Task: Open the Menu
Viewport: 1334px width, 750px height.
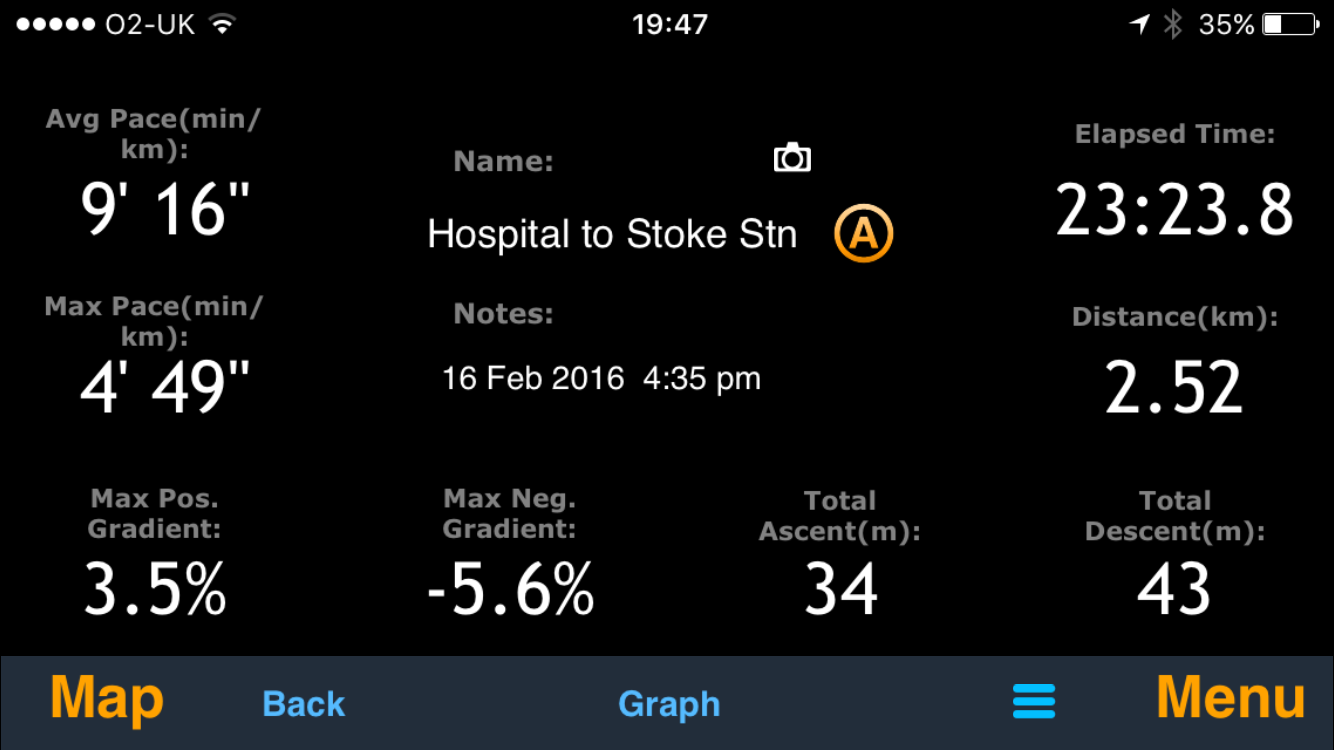Action: pos(1230,699)
